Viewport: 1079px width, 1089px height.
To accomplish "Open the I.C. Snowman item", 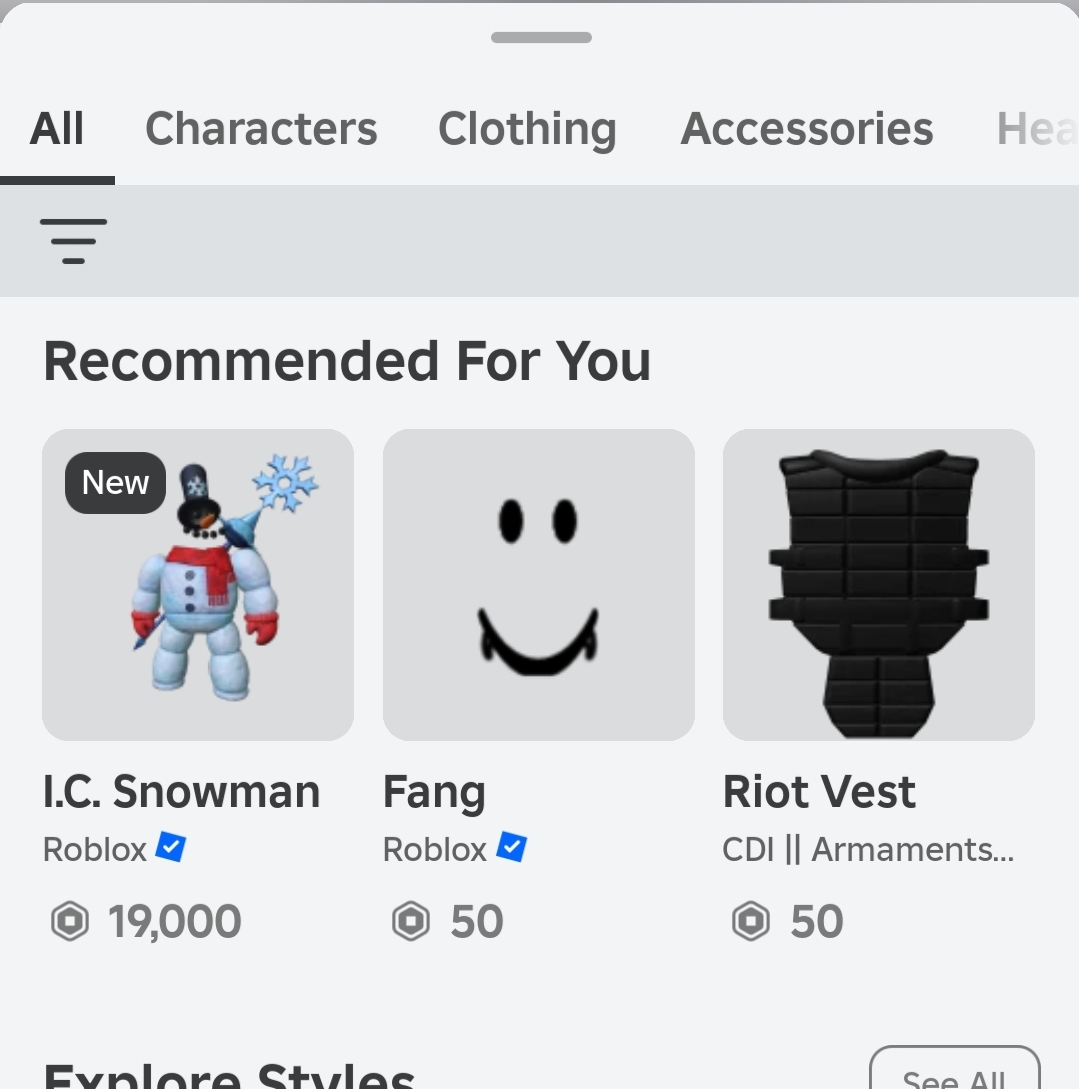I will [198, 586].
